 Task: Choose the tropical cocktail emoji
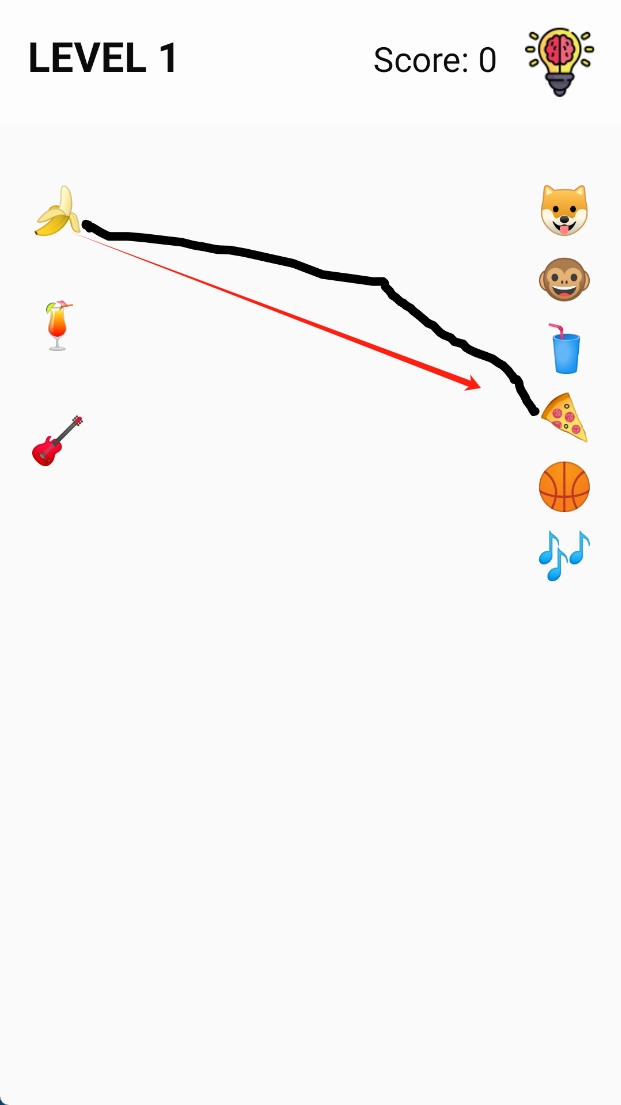(x=57, y=326)
